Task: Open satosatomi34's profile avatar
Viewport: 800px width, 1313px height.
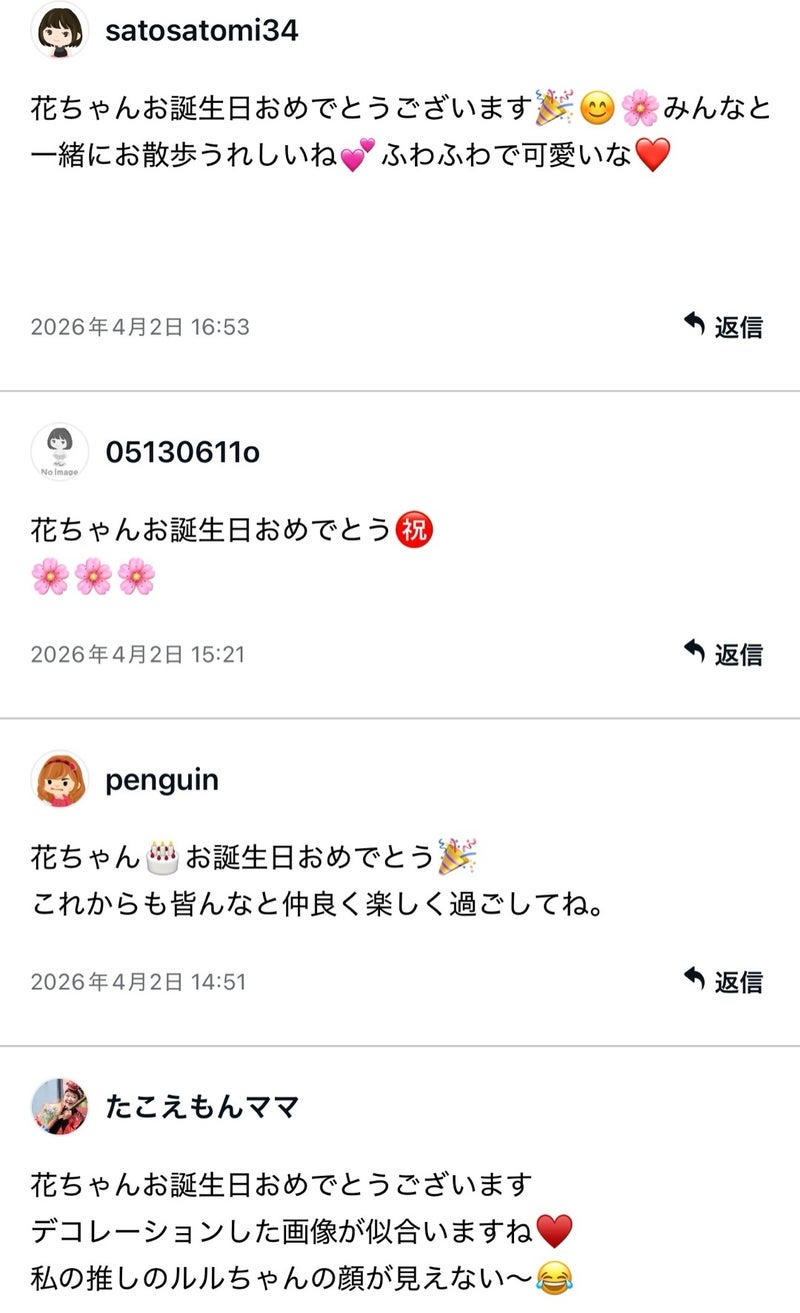Action: point(59,31)
